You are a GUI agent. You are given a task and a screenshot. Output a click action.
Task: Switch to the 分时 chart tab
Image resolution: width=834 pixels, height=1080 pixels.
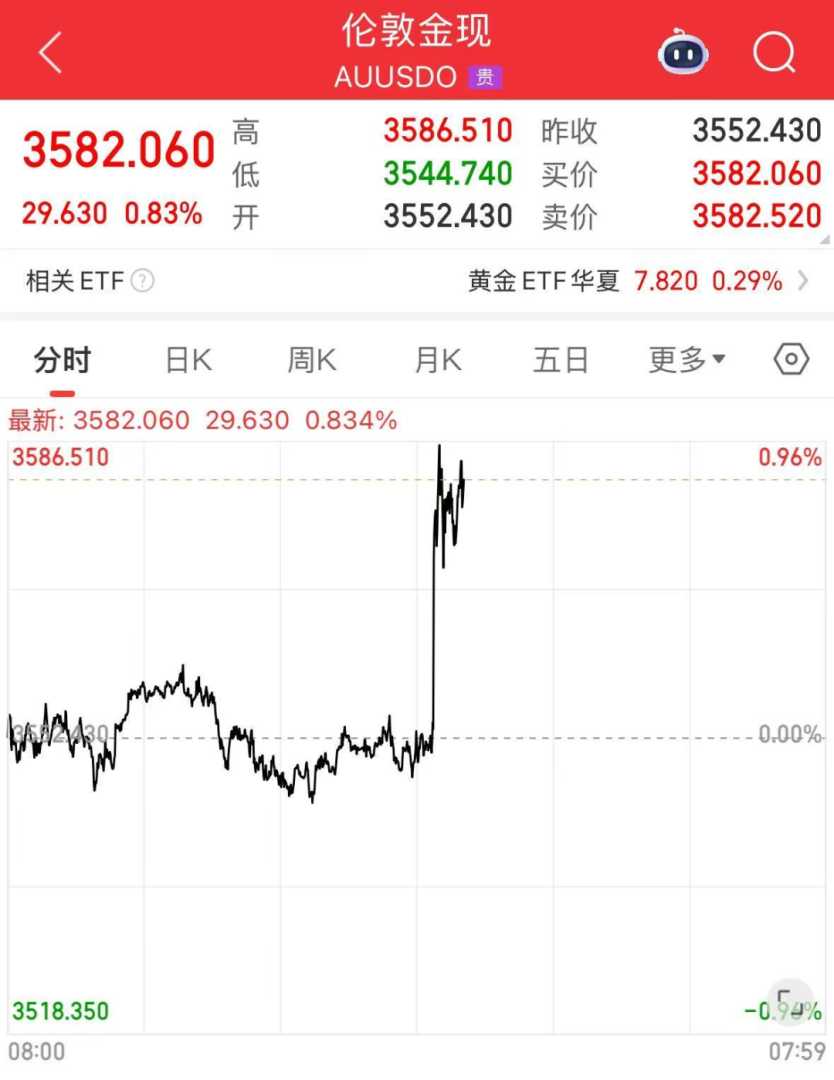[x=62, y=360]
